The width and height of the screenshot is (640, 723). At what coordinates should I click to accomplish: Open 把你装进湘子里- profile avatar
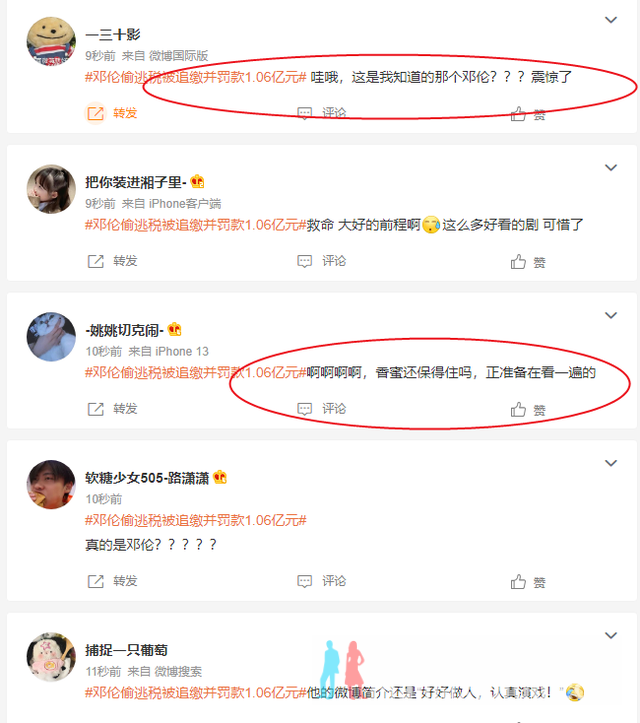click(x=51, y=189)
